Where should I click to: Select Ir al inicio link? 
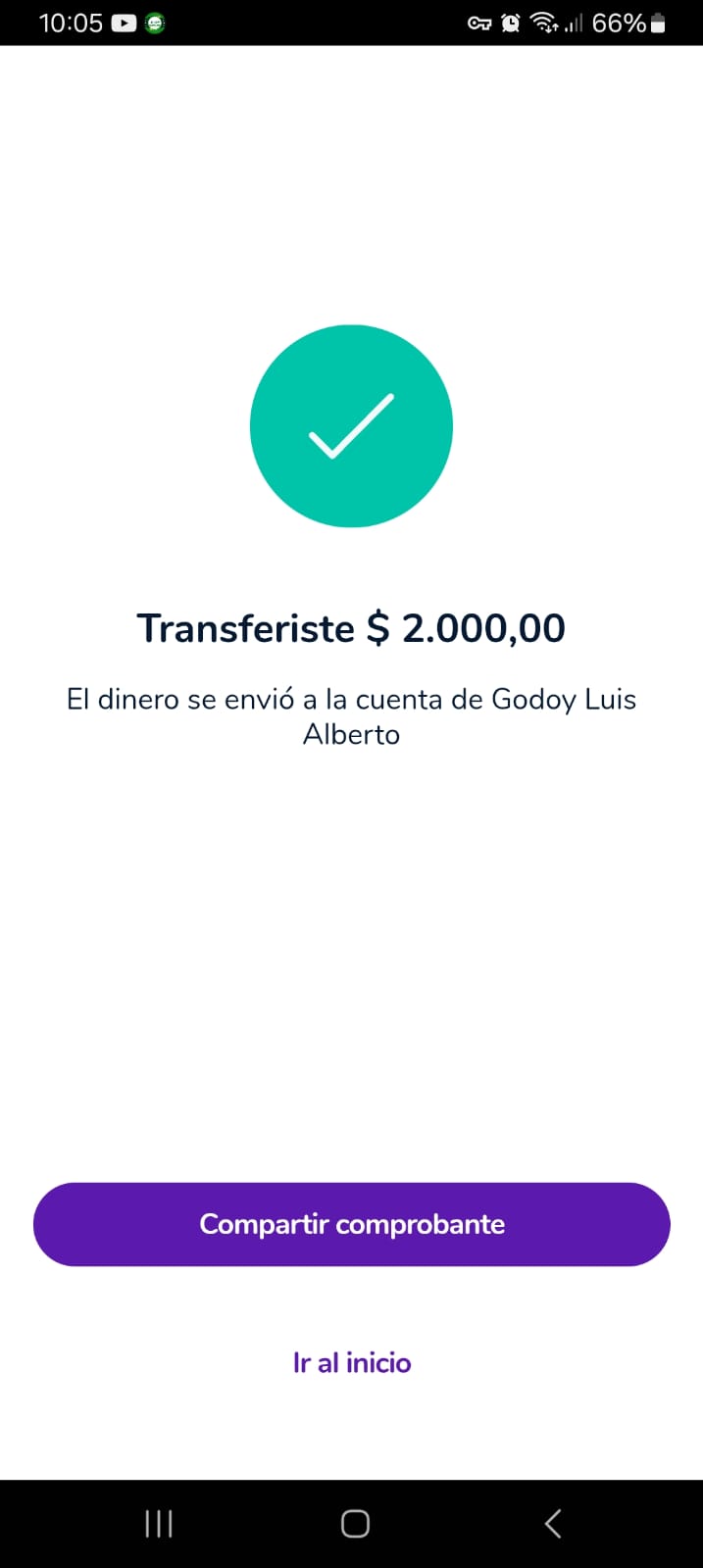click(351, 1362)
